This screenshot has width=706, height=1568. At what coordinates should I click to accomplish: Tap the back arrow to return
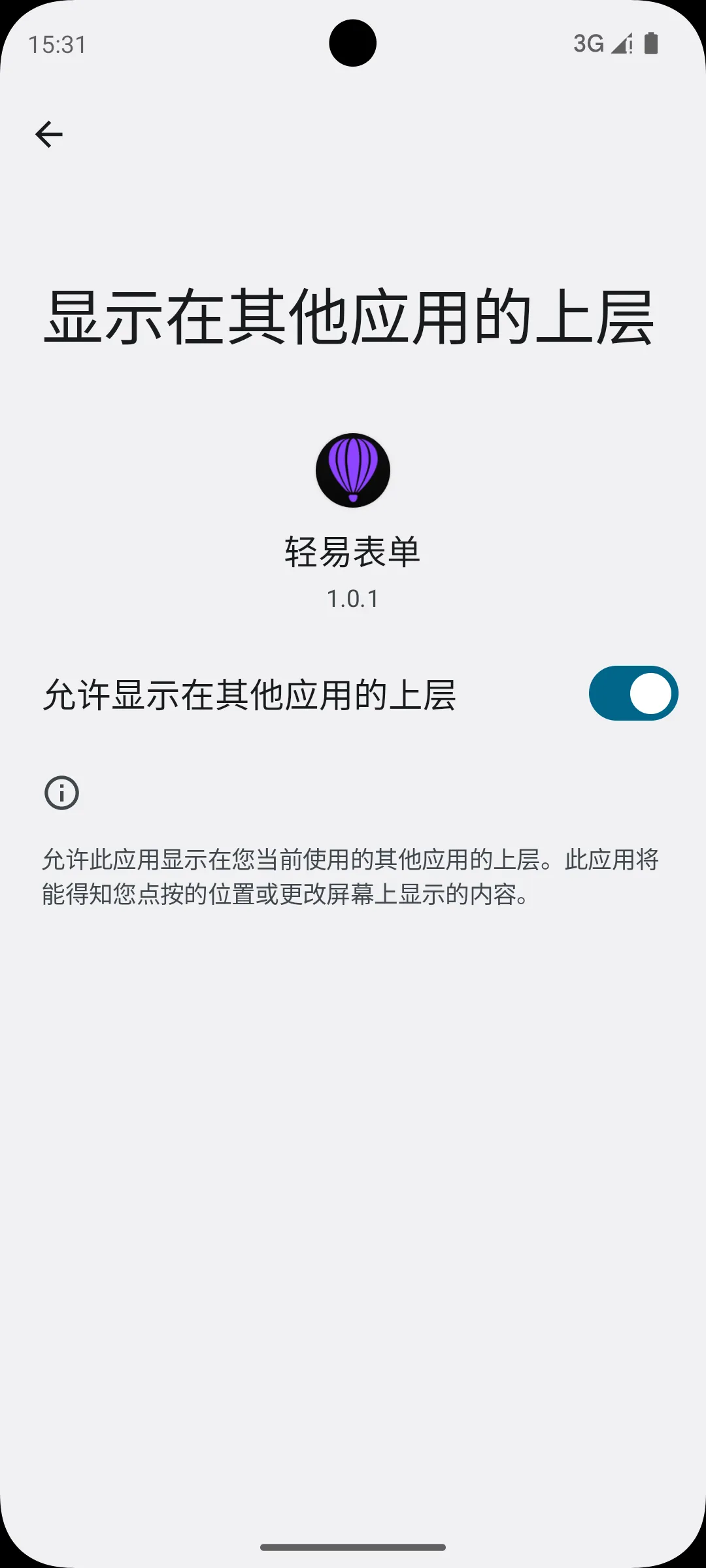click(49, 134)
